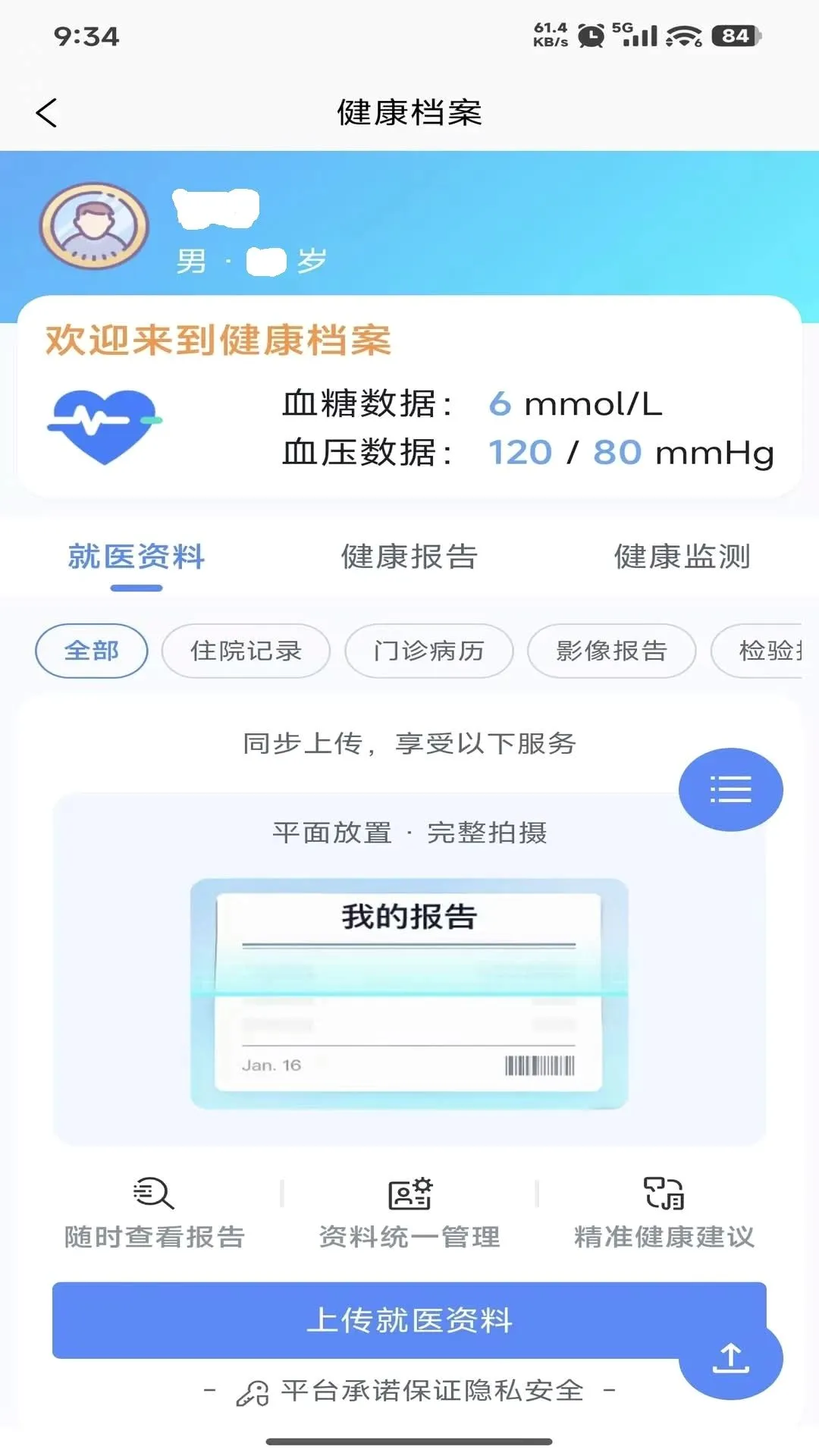Open the floating list menu button
The height and width of the screenshot is (1456, 819).
click(731, 789)
